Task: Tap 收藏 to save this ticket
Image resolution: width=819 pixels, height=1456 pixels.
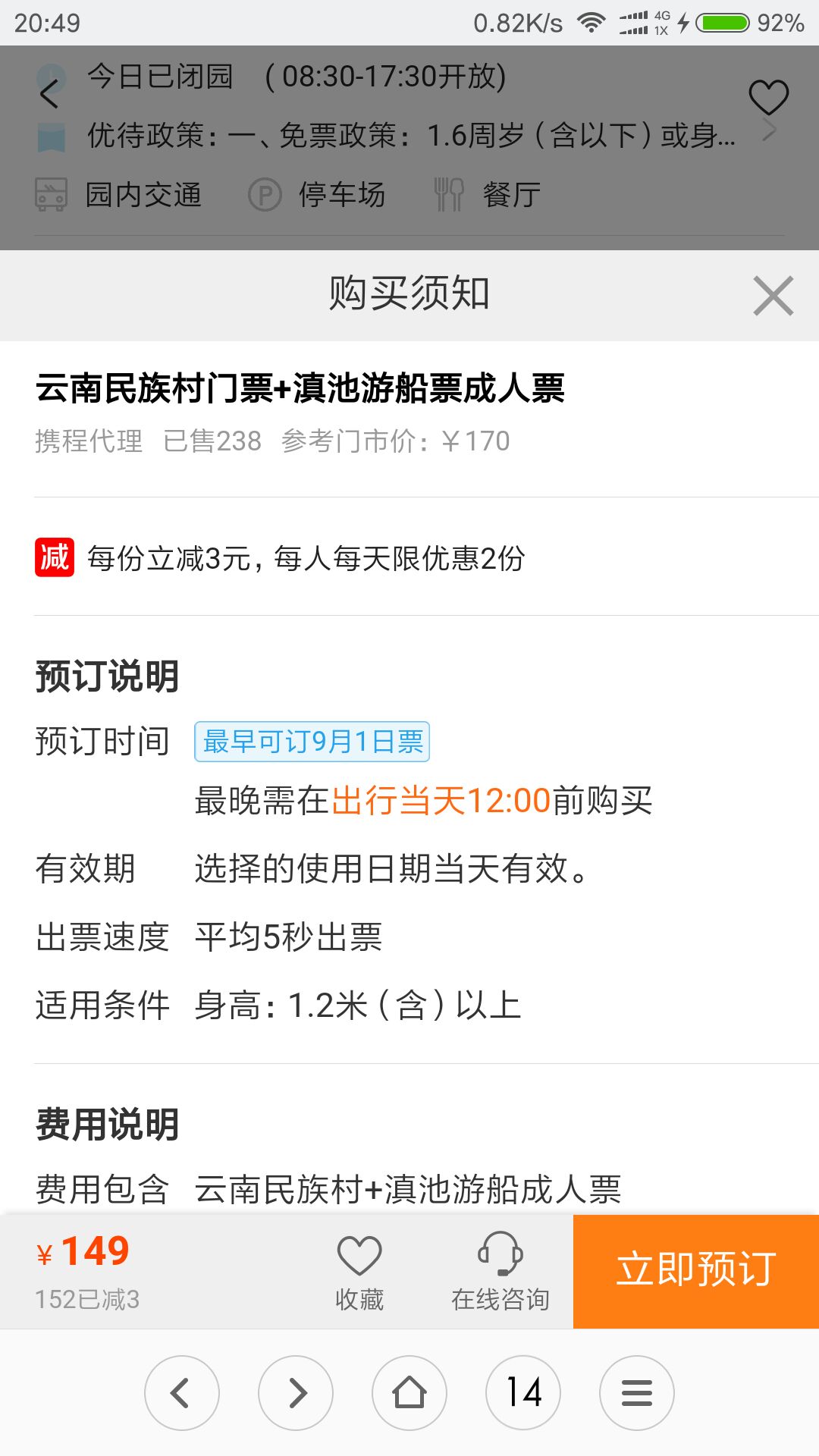Action: point(359,1271)
